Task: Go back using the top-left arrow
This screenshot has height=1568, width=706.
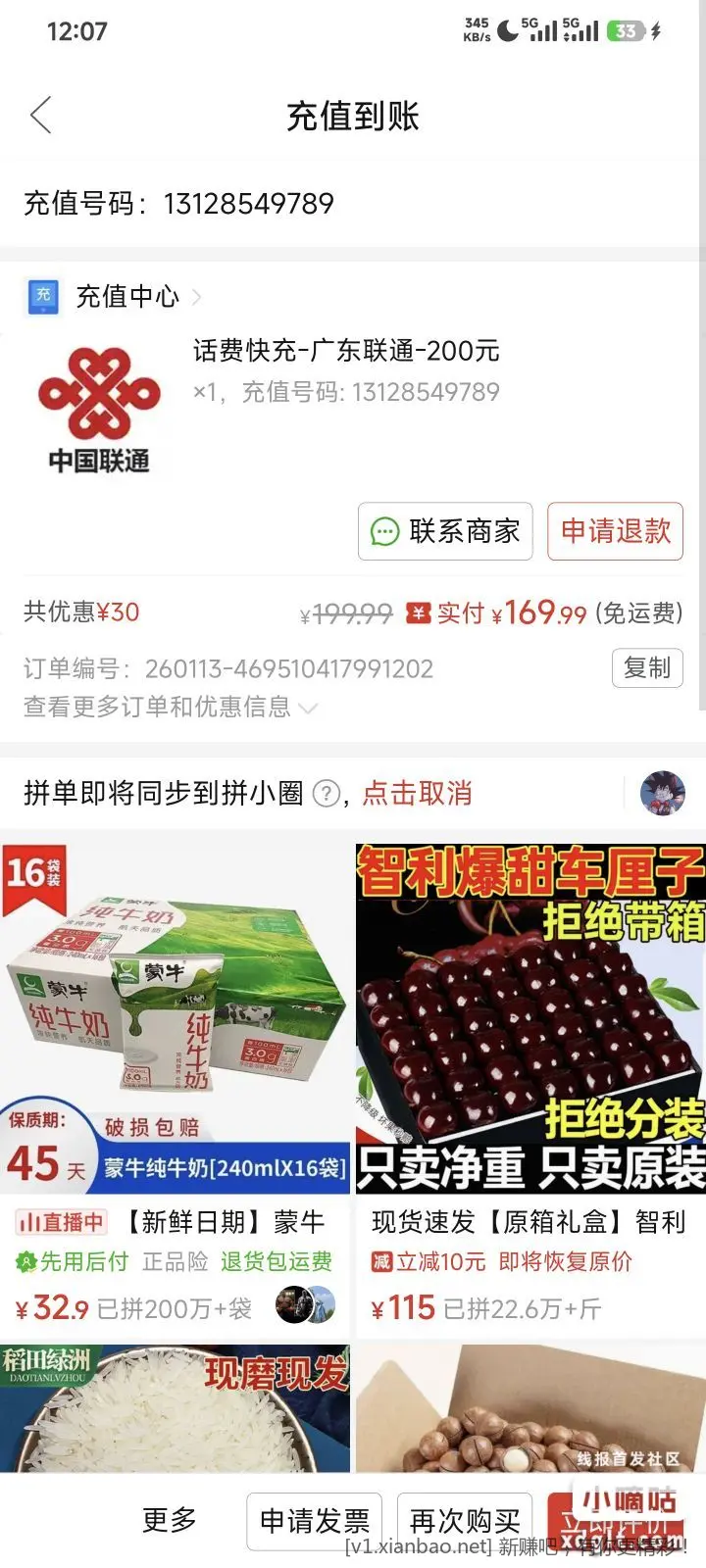Action: coord(41,116)
